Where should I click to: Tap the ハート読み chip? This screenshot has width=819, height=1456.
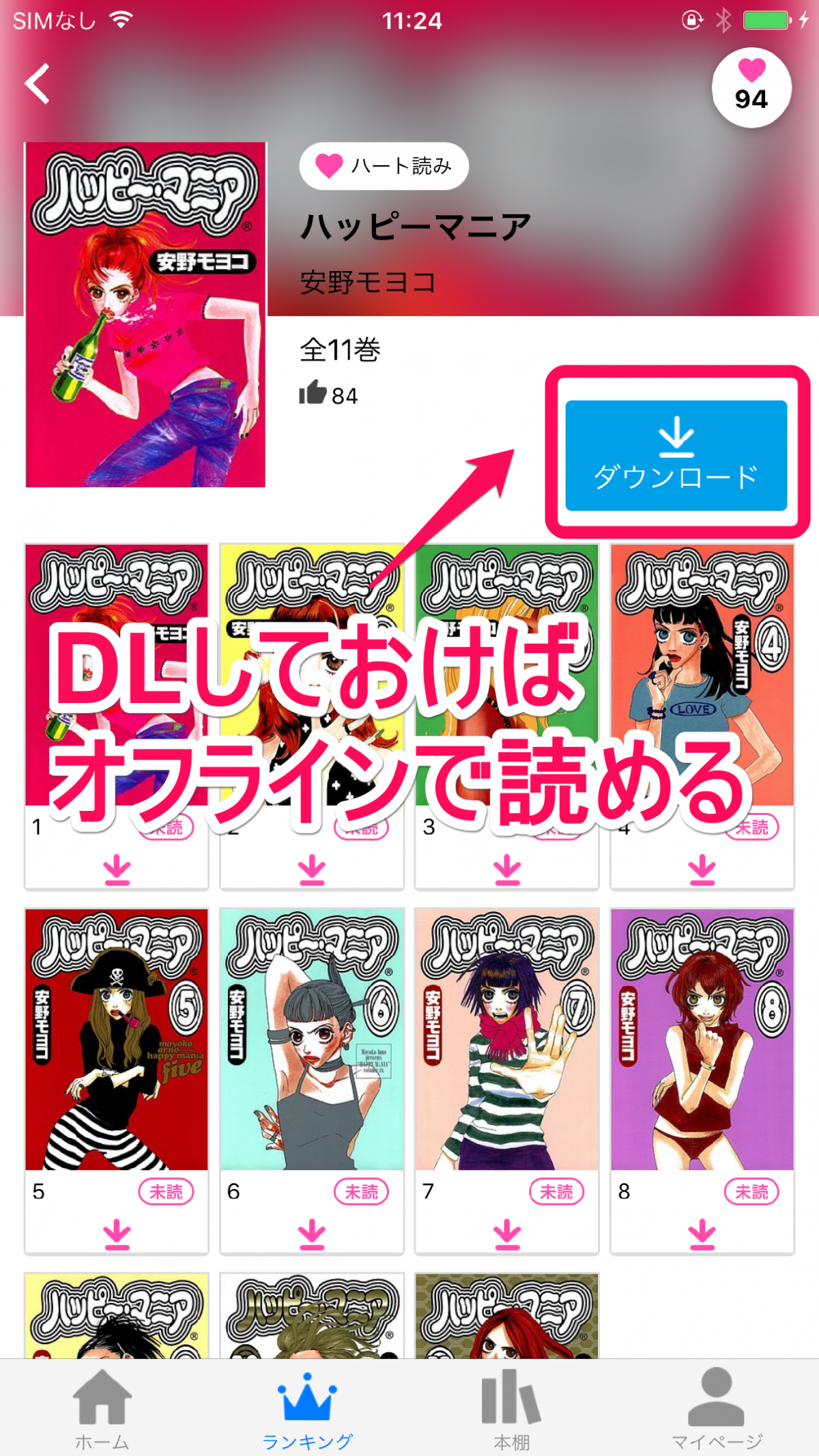click(384, 166)
